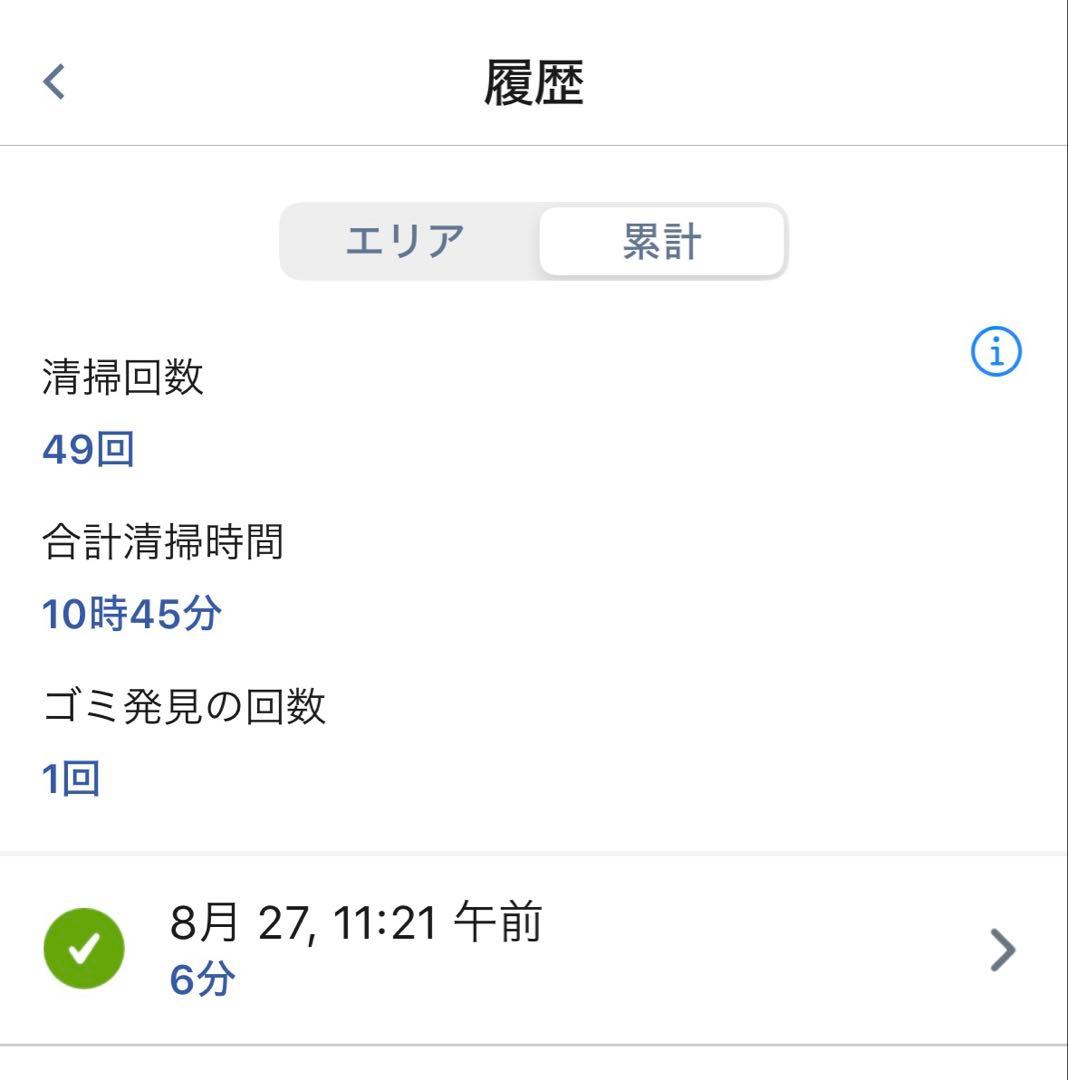
Task: Select the completed cleaning session's check badge
Action: [x=86, y=948]
